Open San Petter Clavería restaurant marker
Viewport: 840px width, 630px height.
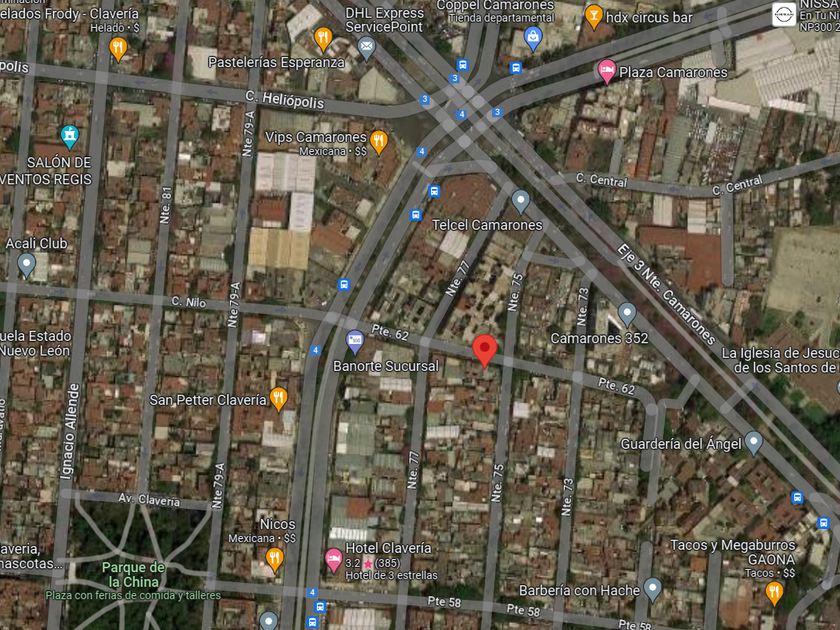(x=278, y=399)
